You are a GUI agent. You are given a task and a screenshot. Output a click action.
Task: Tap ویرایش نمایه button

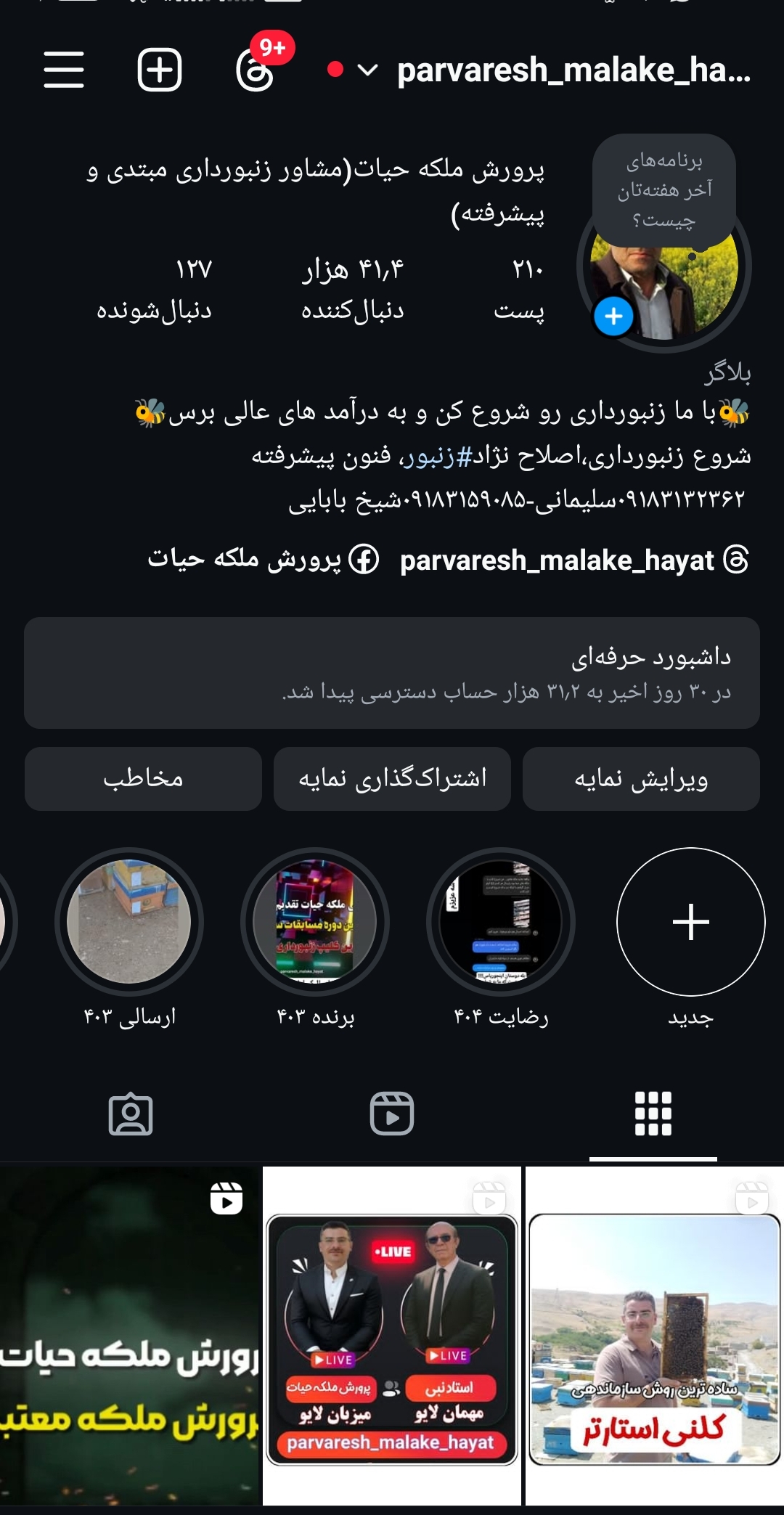641,779
